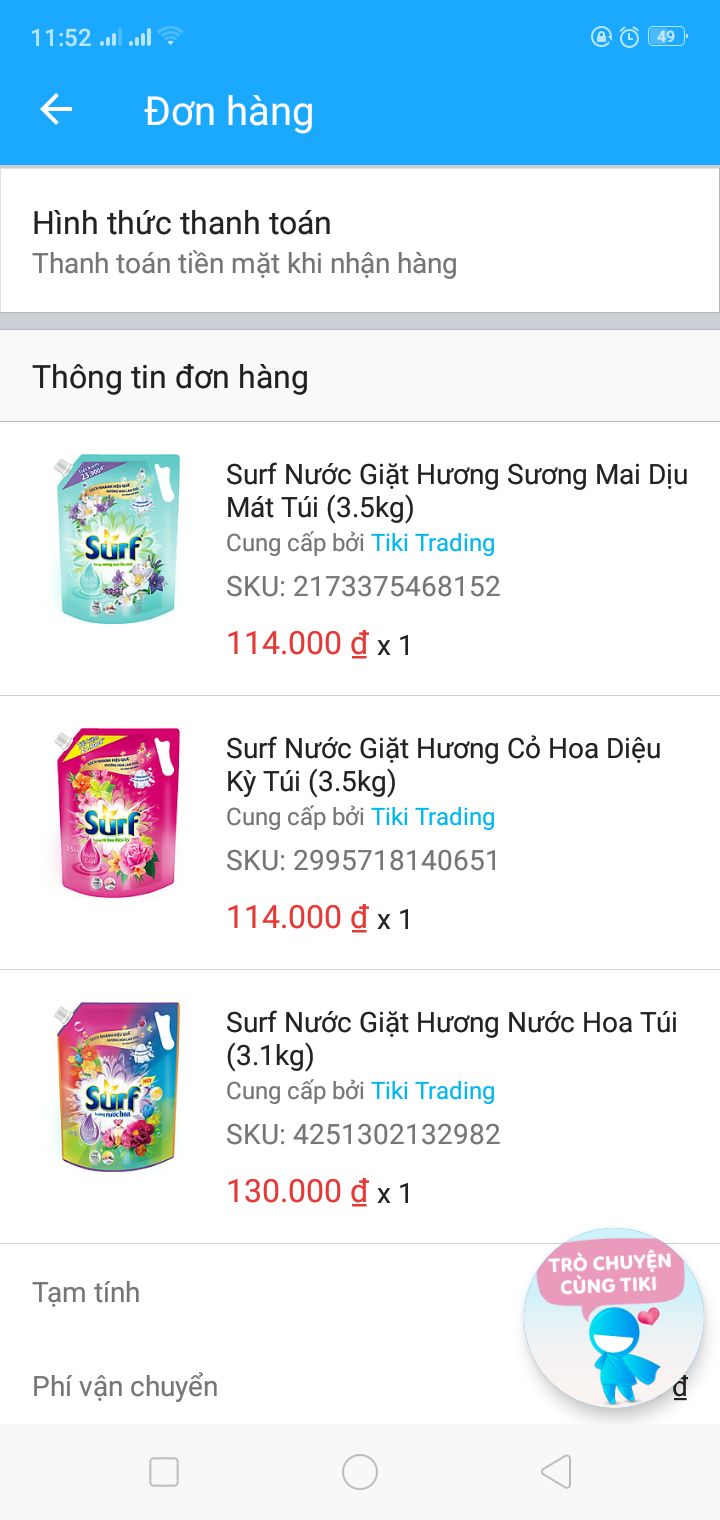Tap the Thông tin đơn hàng section header

click(x=170, y=377)
